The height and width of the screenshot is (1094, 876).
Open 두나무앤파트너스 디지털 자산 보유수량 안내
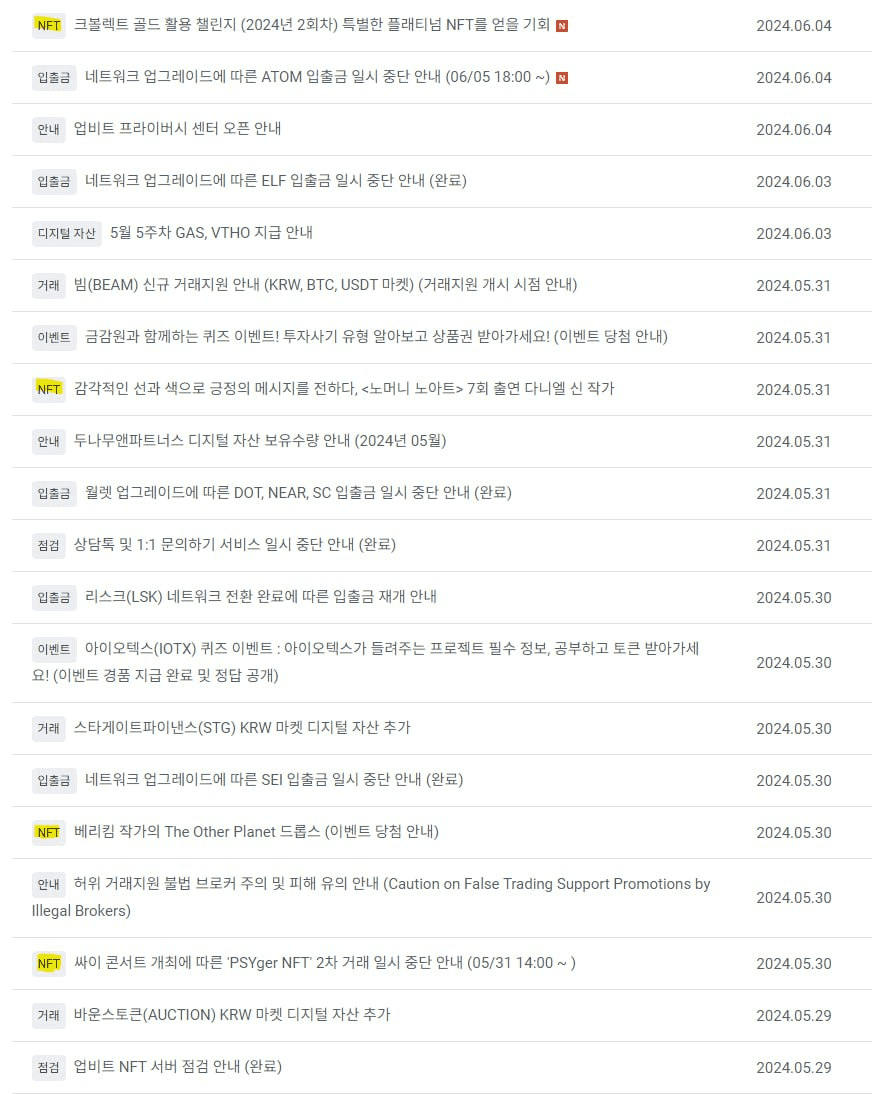(260, 441)
